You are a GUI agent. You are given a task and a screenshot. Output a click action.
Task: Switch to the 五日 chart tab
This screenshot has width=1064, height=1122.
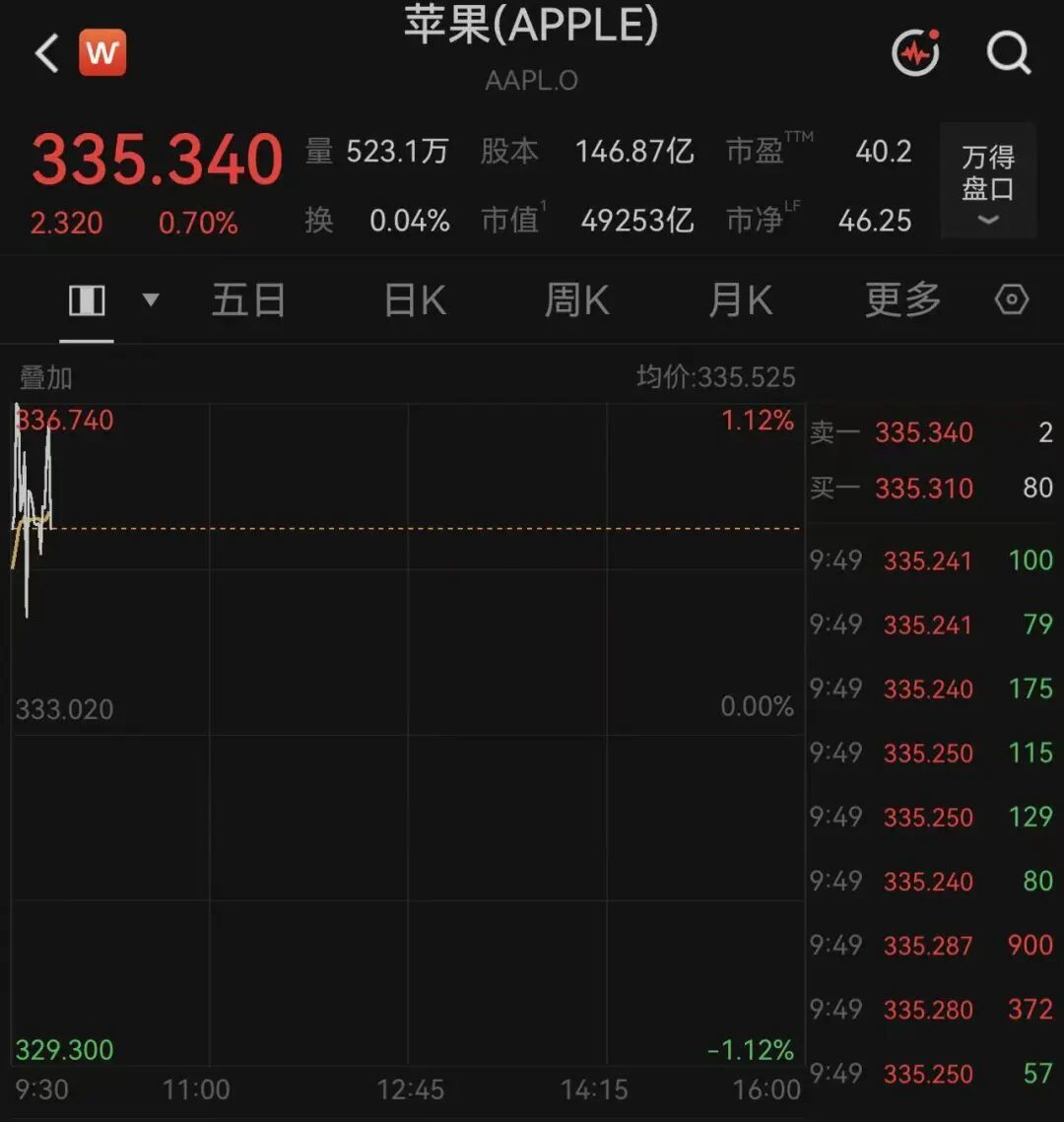[249, 299]
